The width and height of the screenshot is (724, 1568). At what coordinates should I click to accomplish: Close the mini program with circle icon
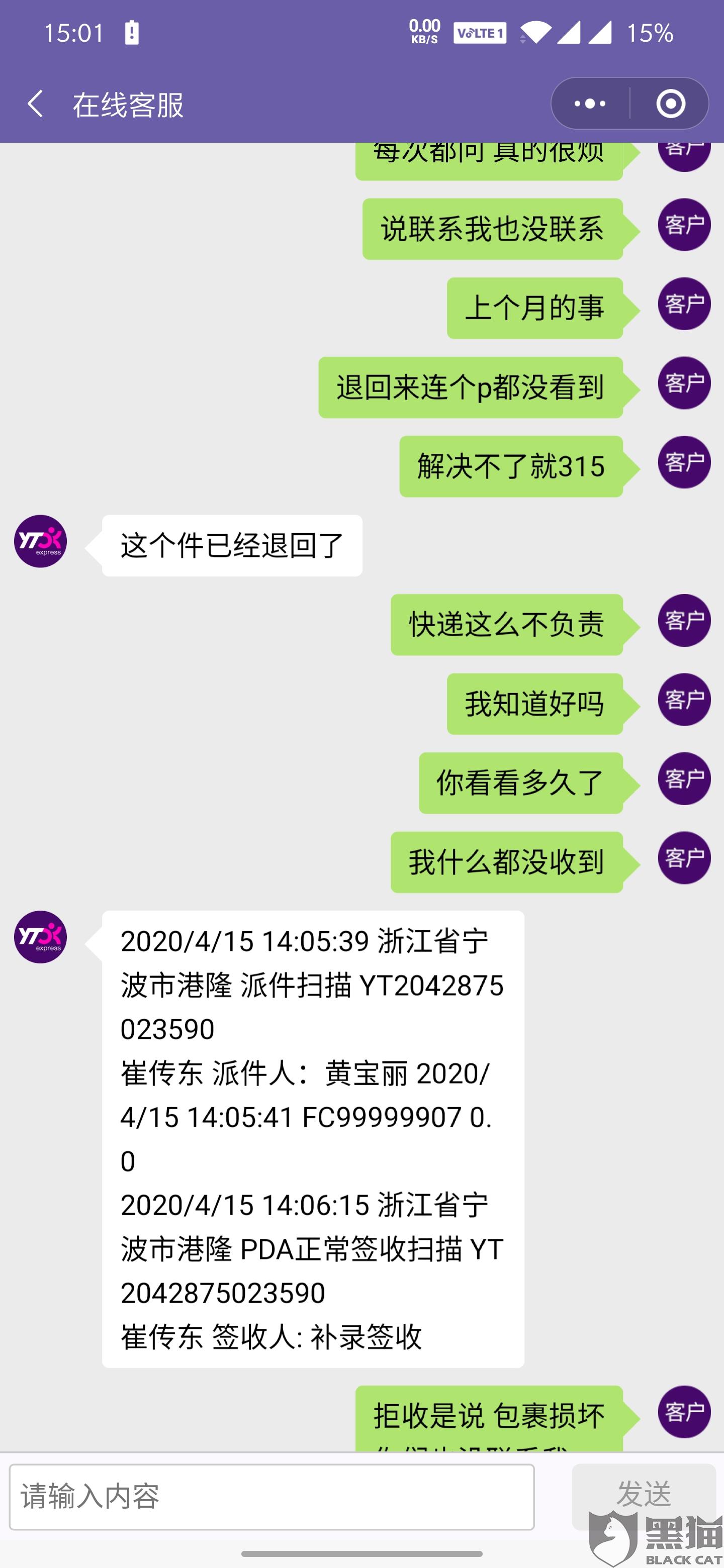coord(670,104)
